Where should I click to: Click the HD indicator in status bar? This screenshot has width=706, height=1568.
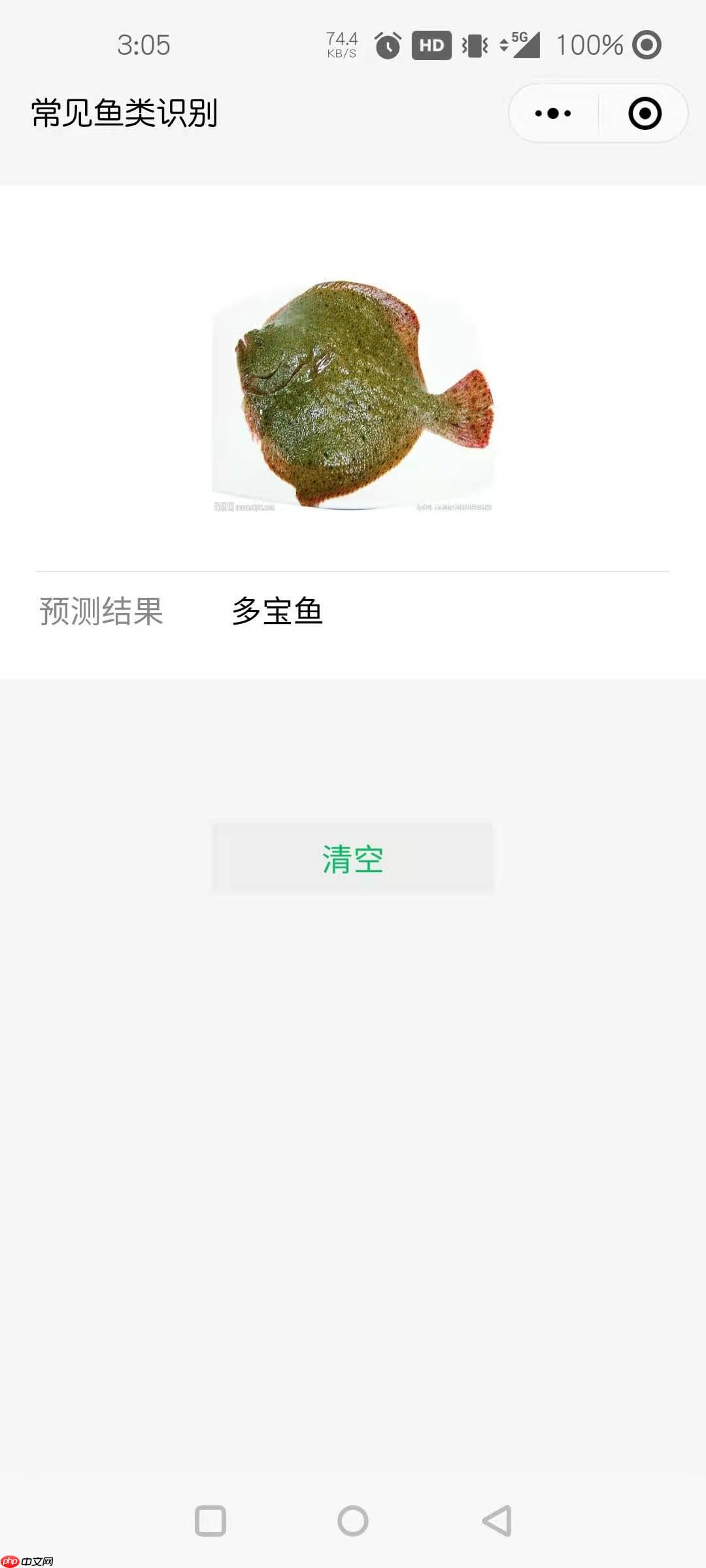point(431,45)
